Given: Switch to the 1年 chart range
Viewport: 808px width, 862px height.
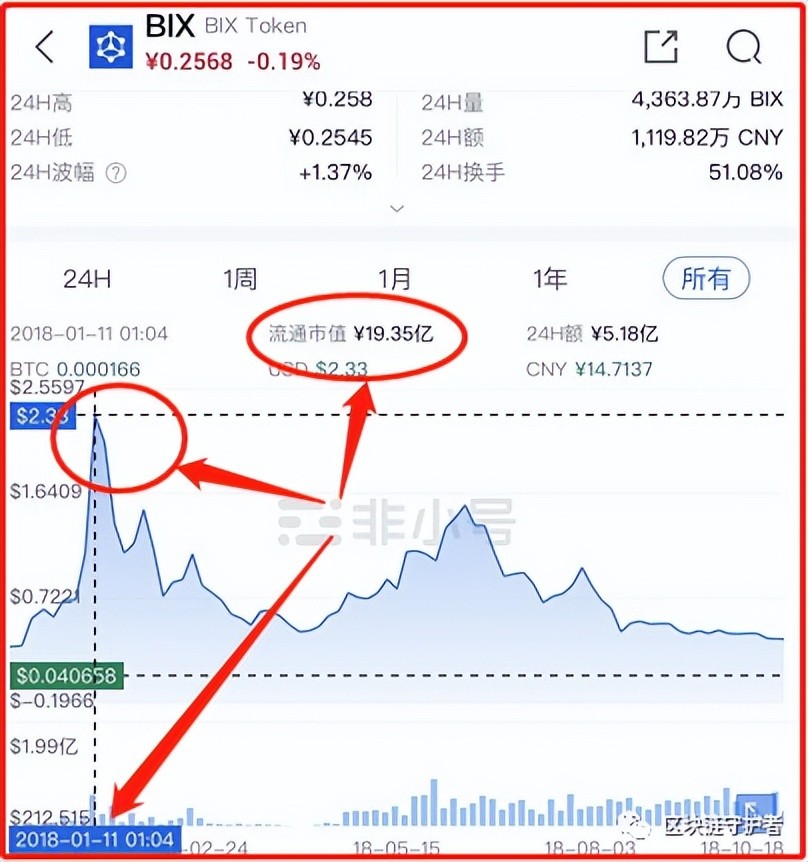Looking at the screenshot, I should [x=549, y=279].
